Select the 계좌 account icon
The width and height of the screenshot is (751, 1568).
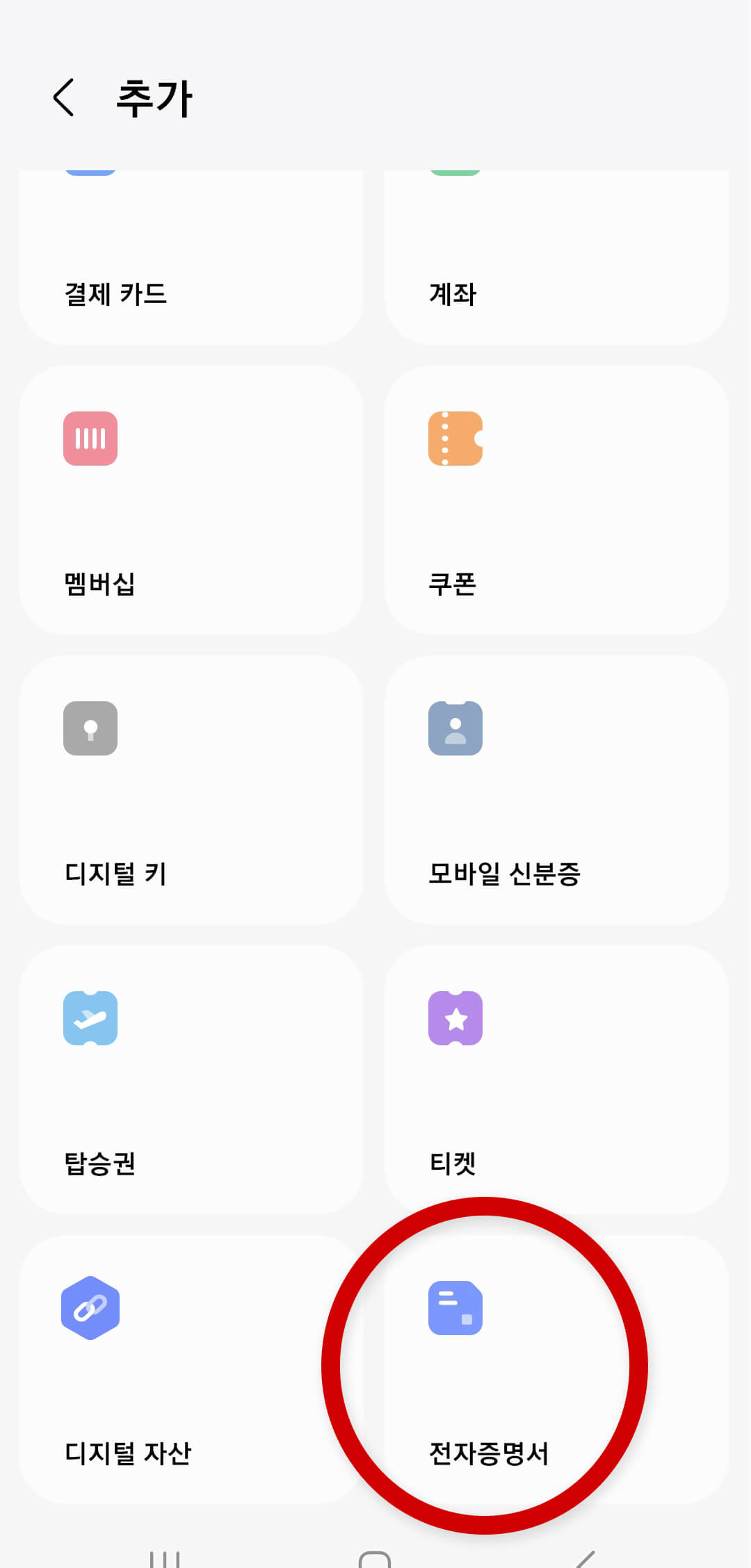coord(455,170)
